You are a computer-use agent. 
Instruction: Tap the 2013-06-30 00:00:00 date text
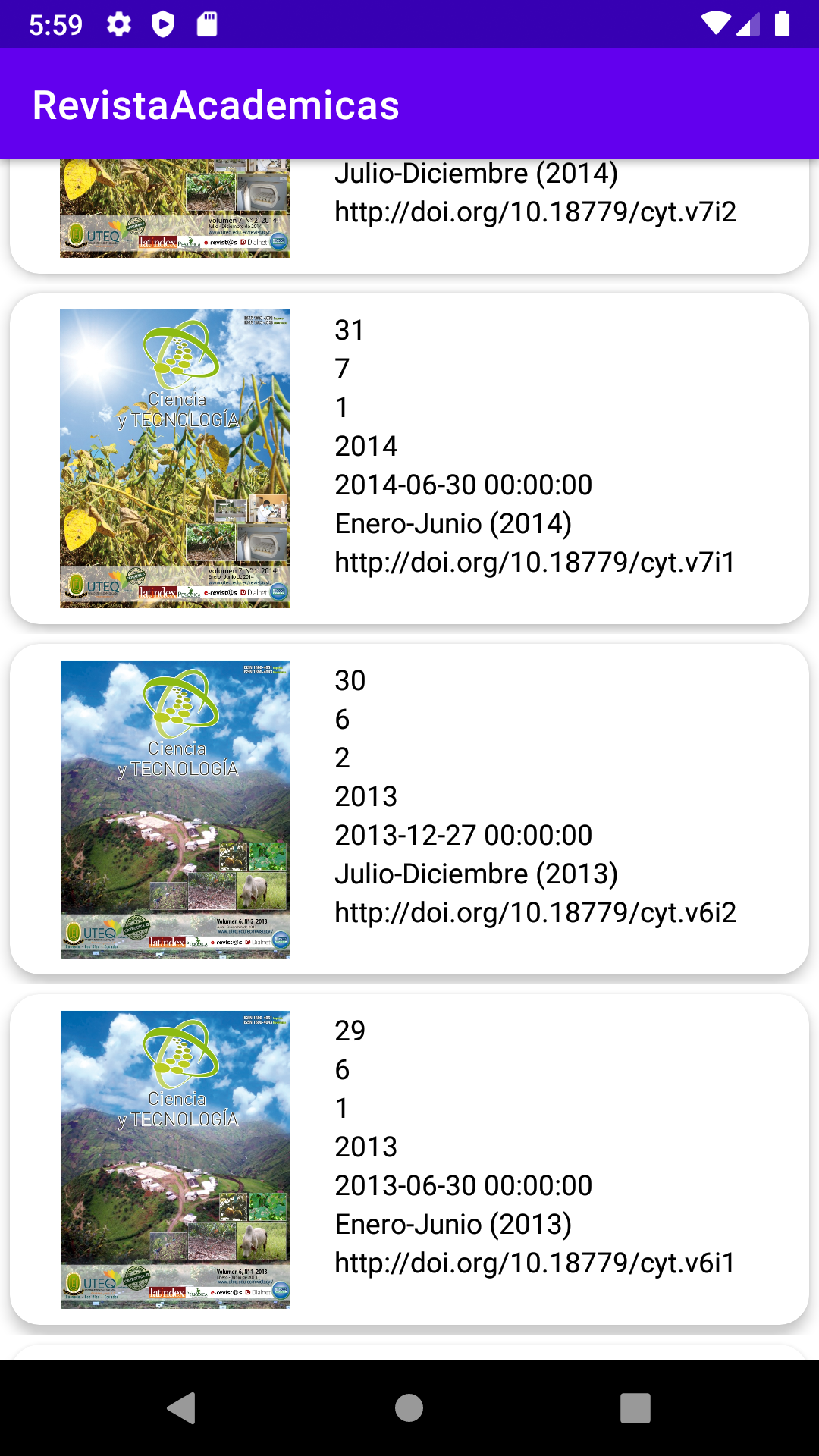[464, 1185]
